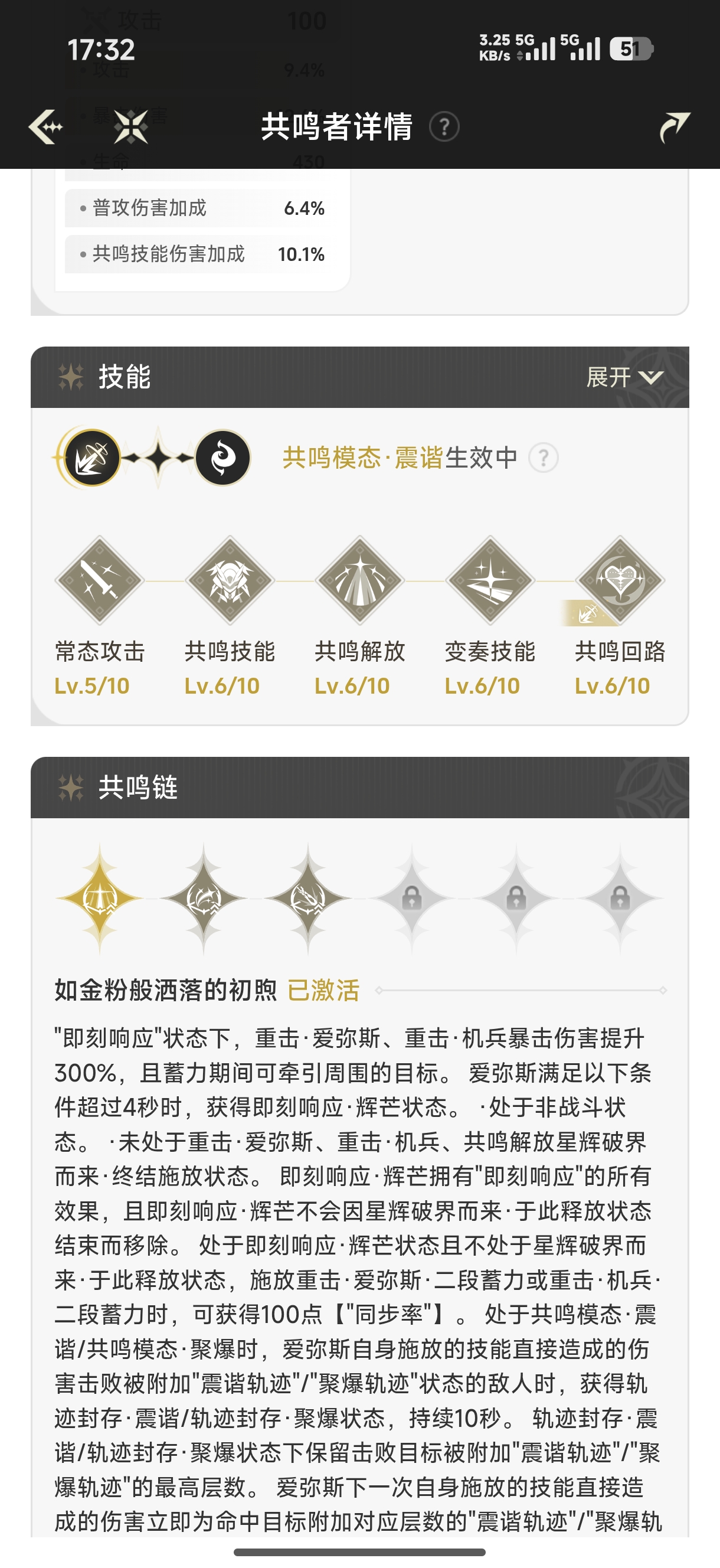Go back using the top-left arrow
720x1568 pixels.
pos(45,127)
